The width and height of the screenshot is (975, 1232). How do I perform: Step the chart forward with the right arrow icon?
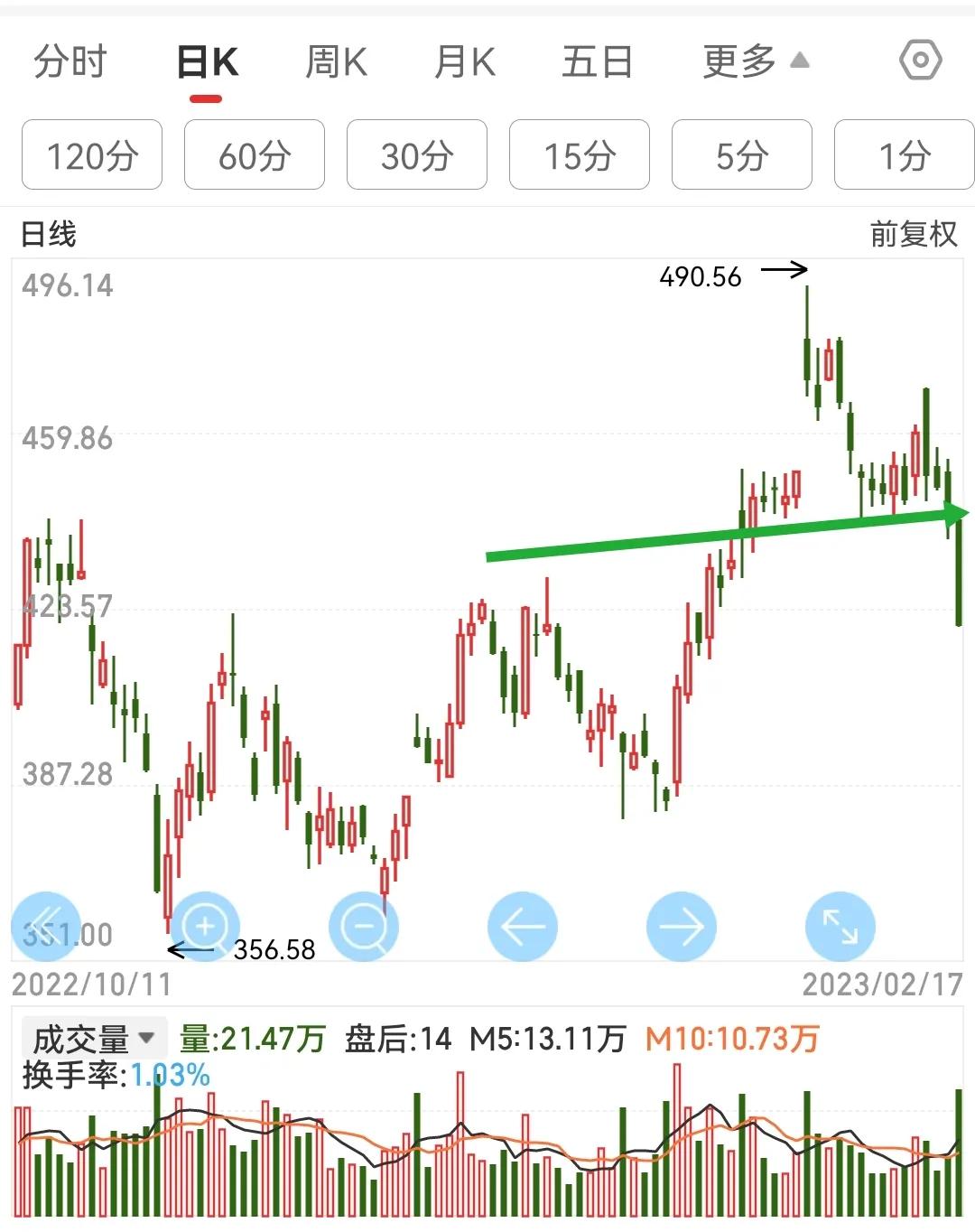tap(682, 926)
